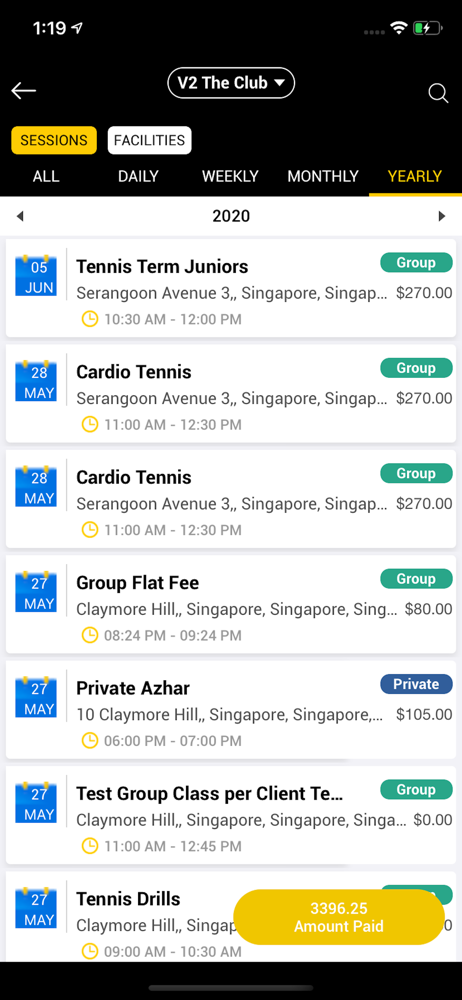Switch to the Daily tab

[x=138, y=177]
